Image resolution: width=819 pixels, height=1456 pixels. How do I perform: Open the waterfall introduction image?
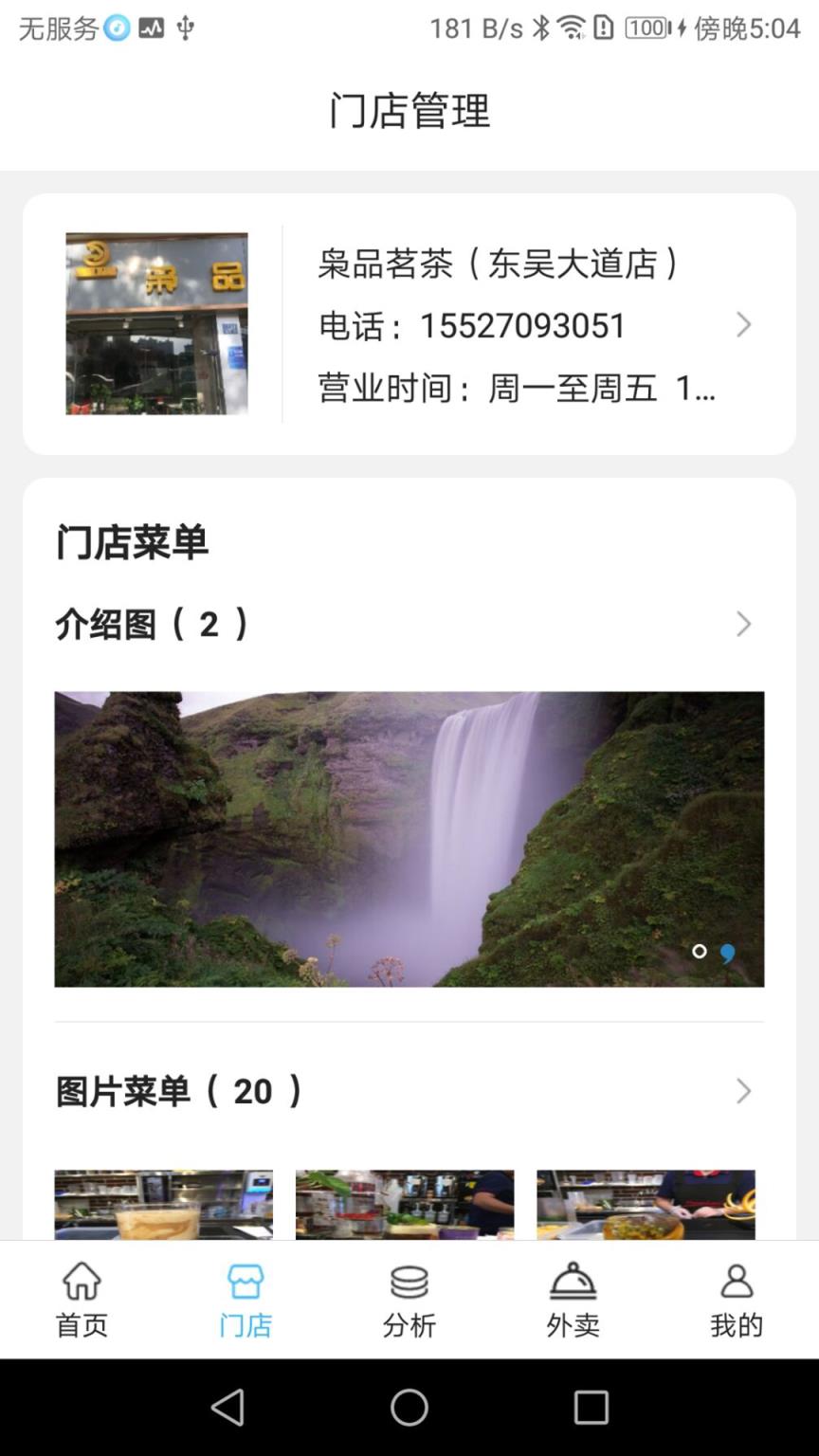tap(409, 838)
